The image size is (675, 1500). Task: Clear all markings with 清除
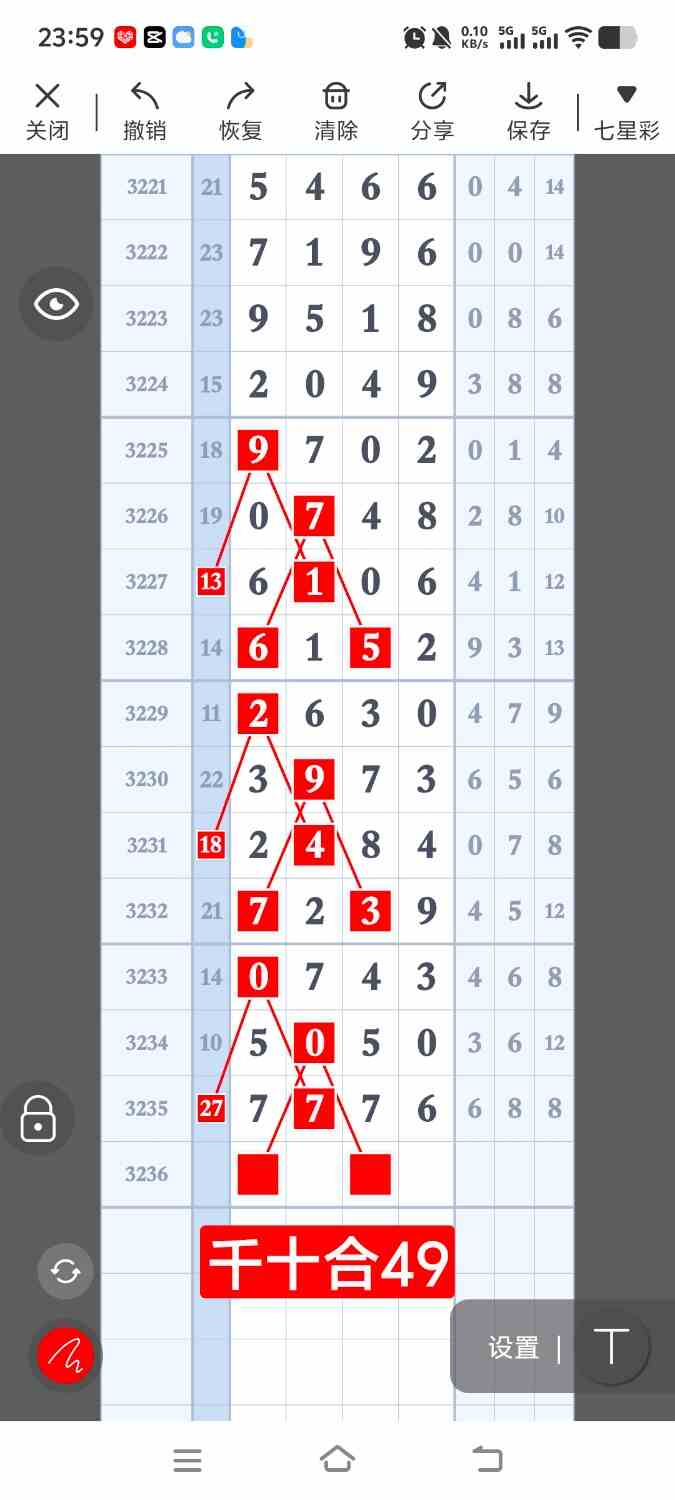point(336,111)
